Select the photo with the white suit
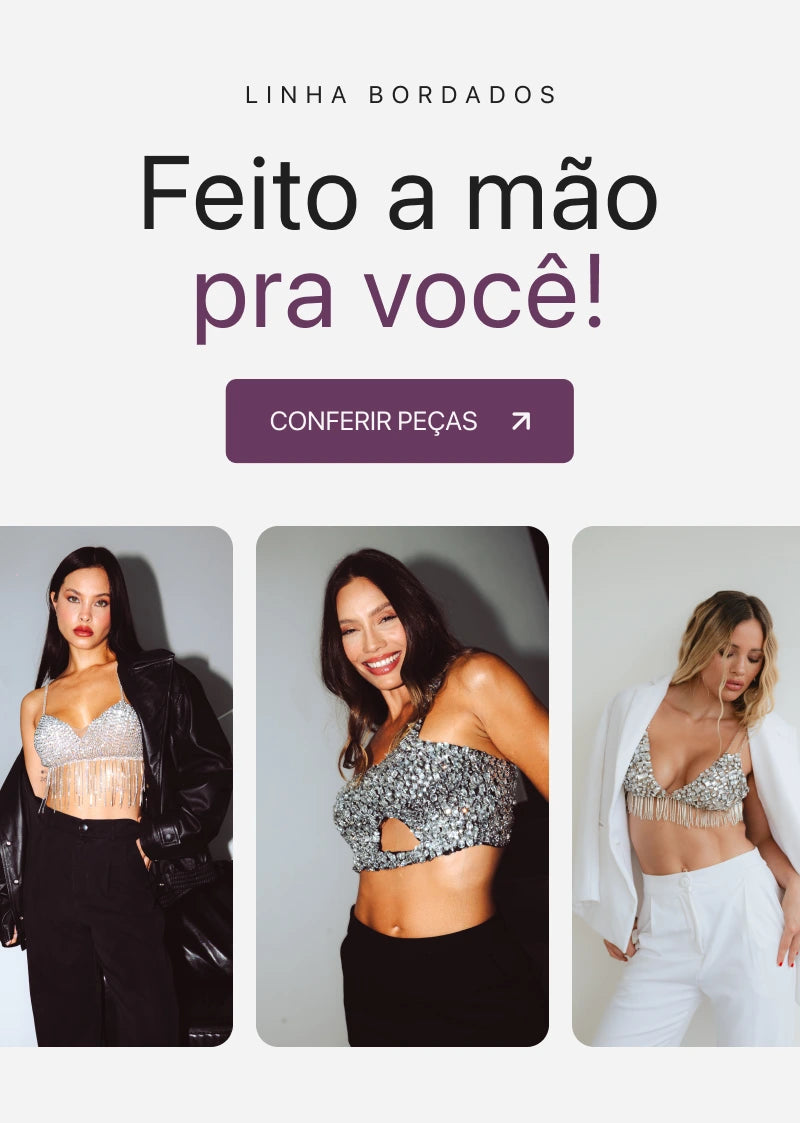Image resolution: width=800 pixels, height=1123 pixels. [x=686, y=786]
